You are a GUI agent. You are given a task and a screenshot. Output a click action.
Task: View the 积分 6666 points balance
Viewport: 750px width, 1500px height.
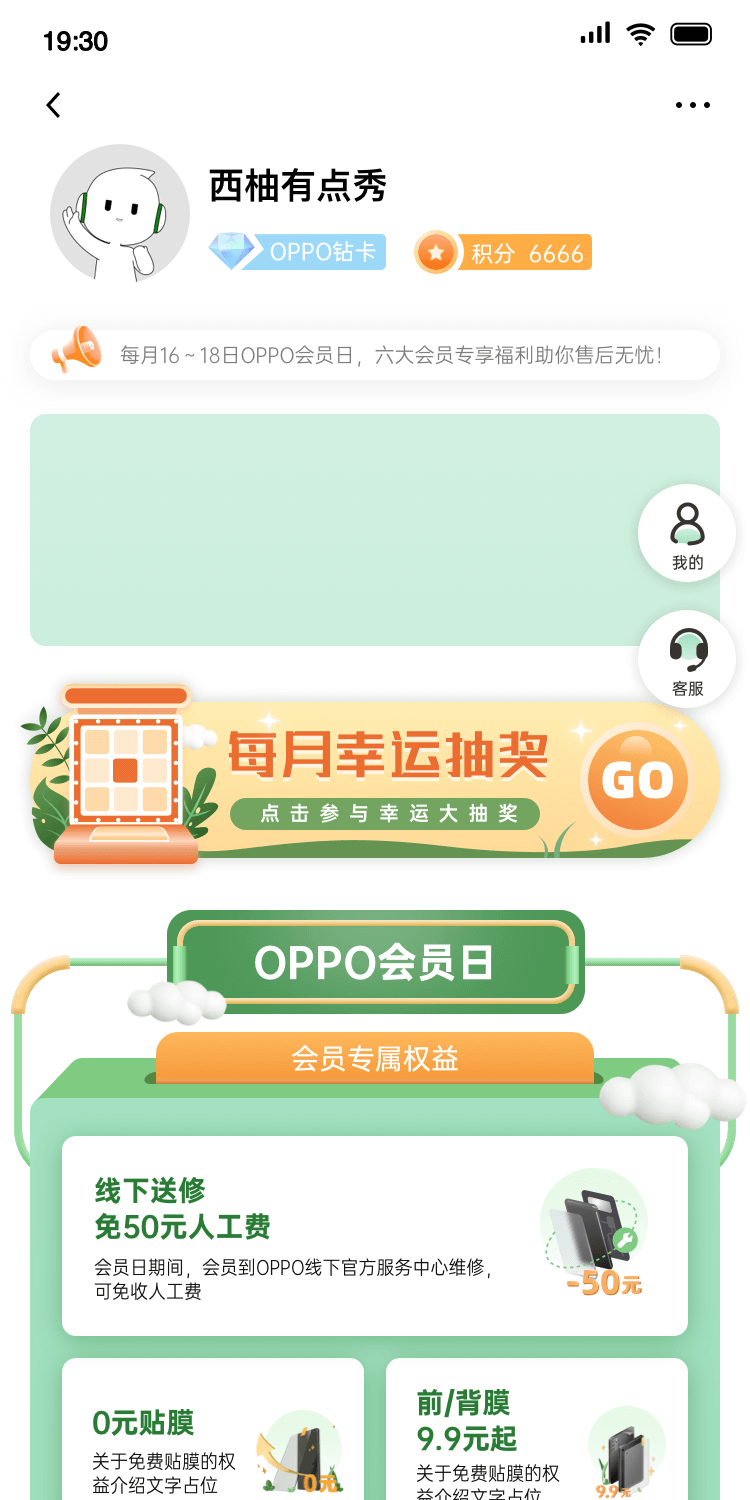point(504,253)
